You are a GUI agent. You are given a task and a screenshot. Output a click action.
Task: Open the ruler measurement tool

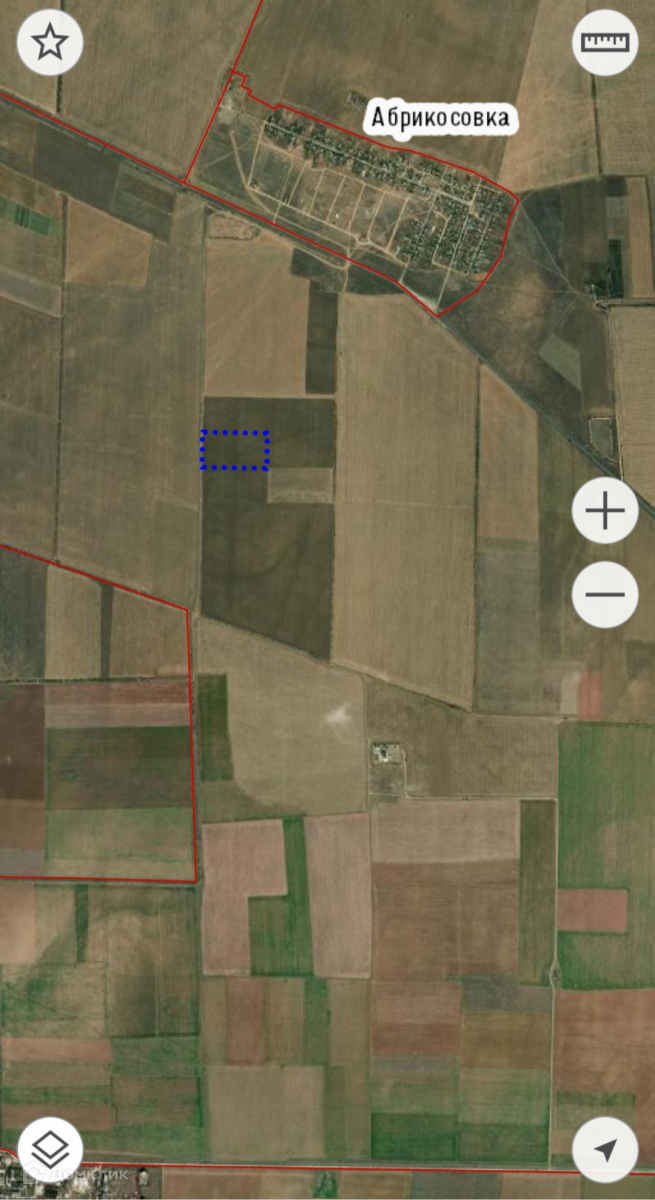pyautogui.click(x=605, y=43)
